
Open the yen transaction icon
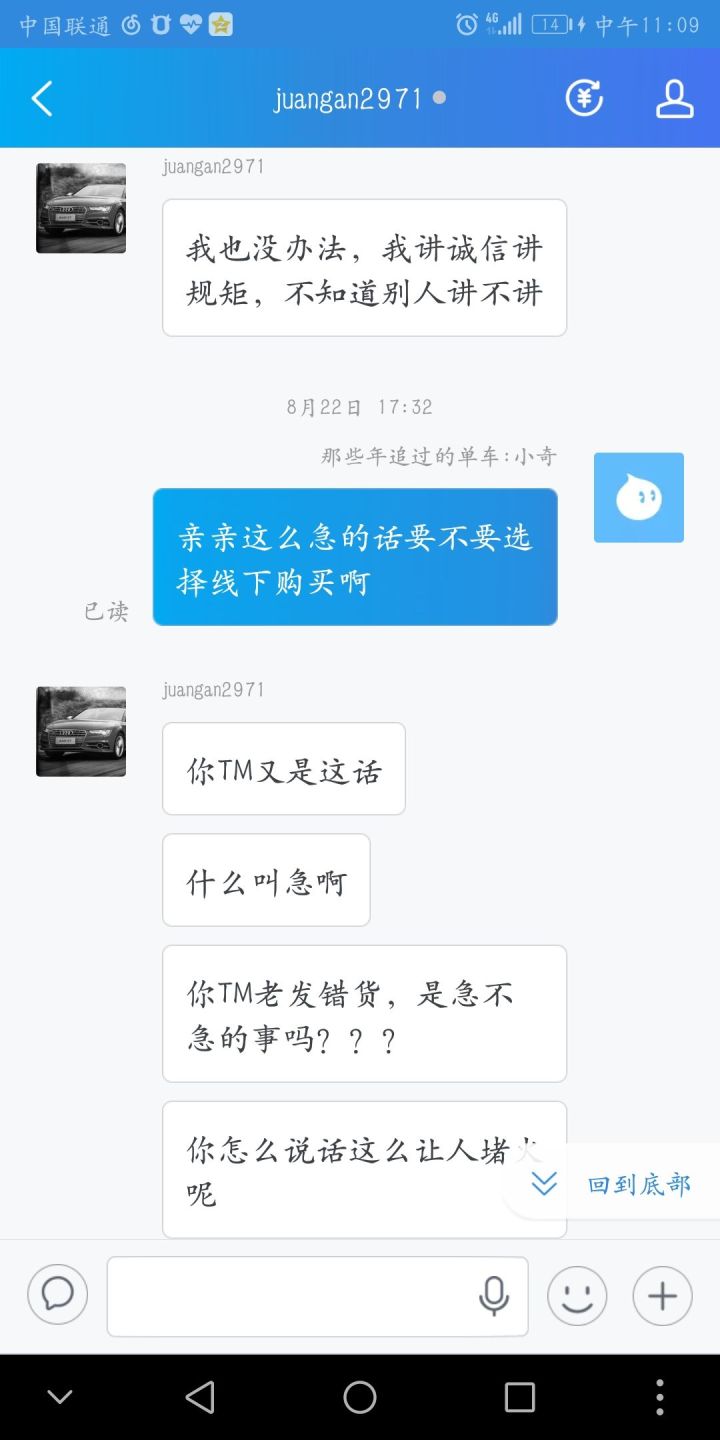(584, 98)
